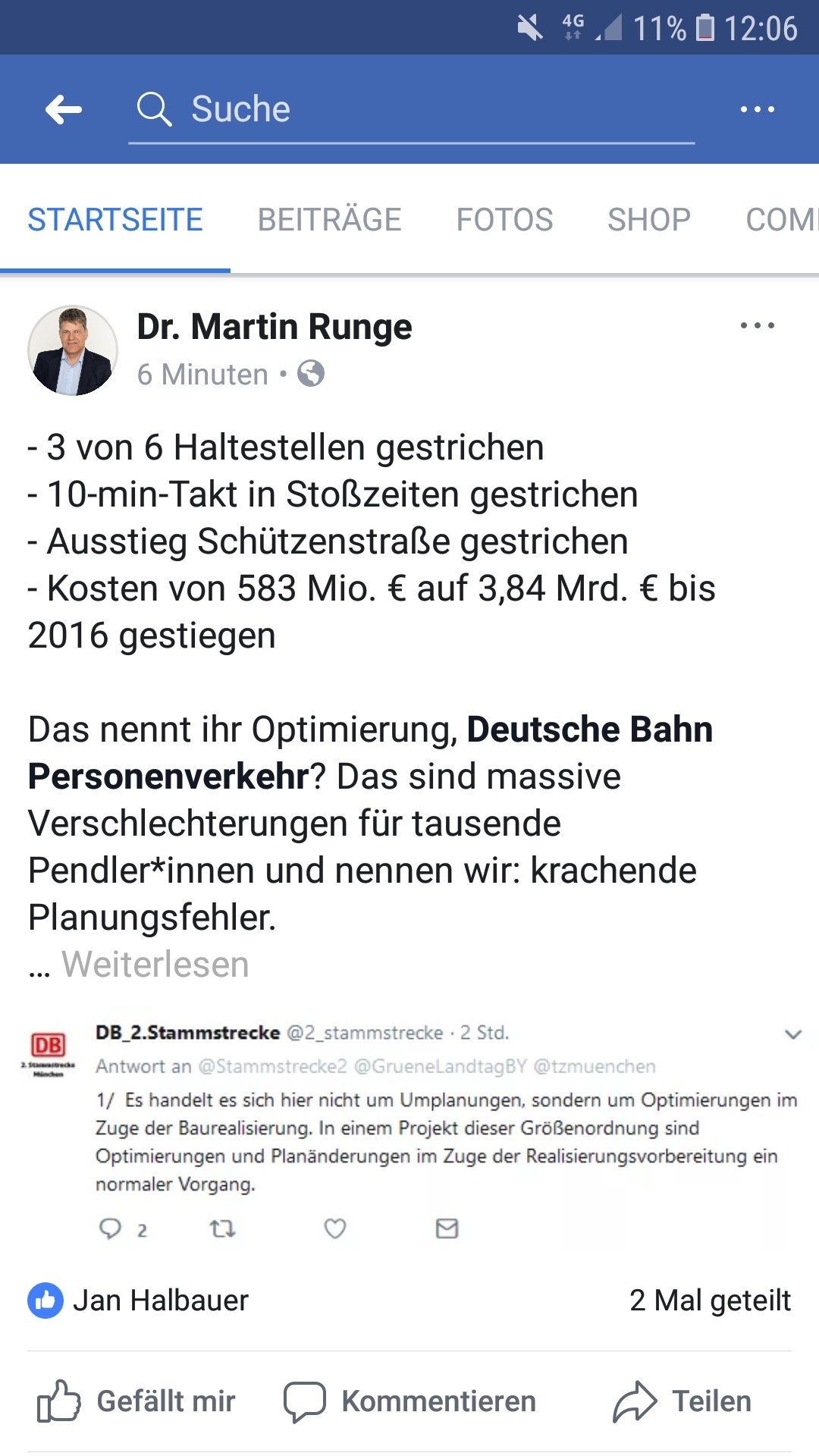Open the post options three-dot menu
The height and width of the screenshot is (1456, 819).
pyautogui.click(x=757, y=325)
